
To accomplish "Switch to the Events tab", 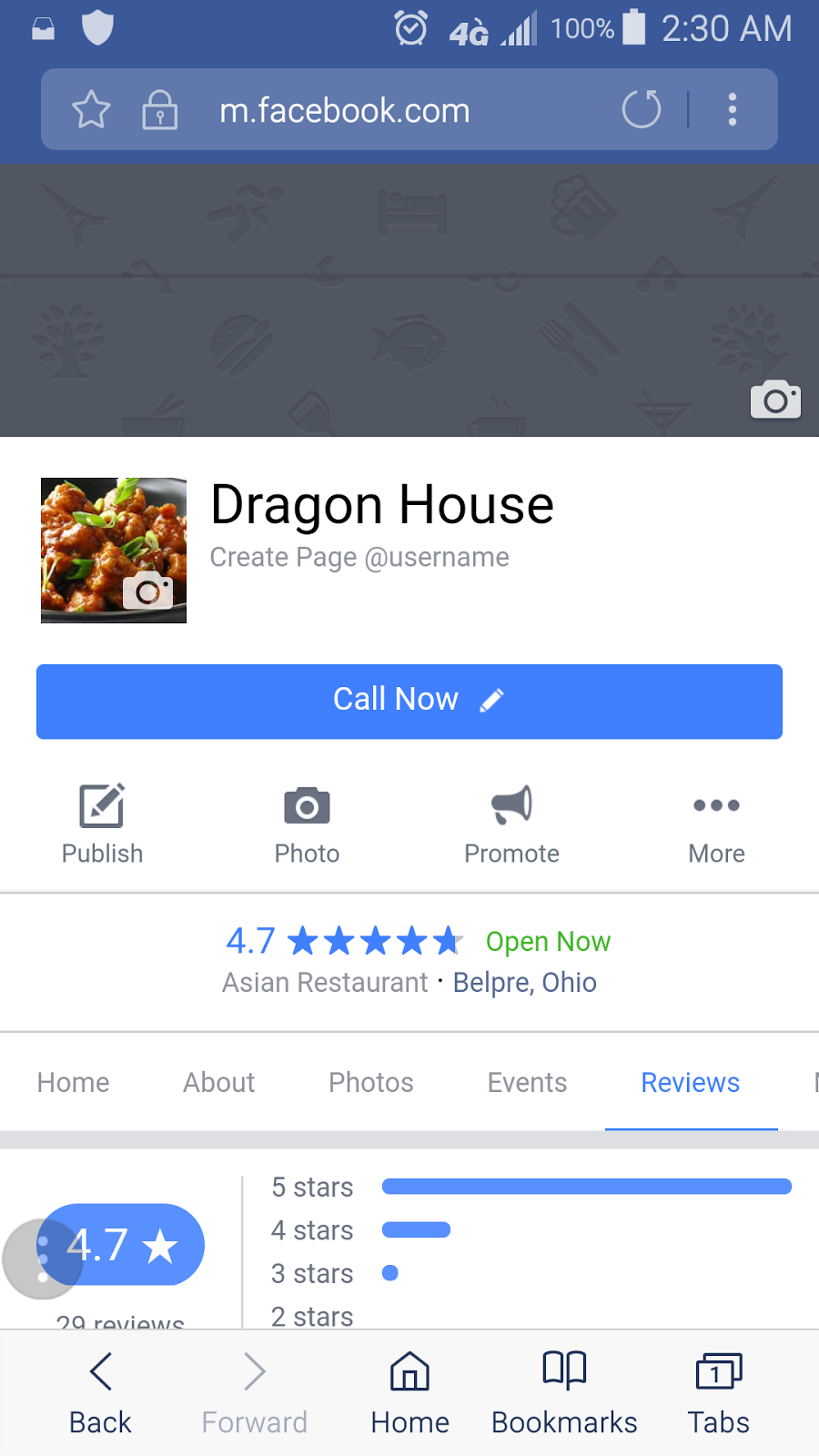I will pyautogui.click(x=527, y=1082).
